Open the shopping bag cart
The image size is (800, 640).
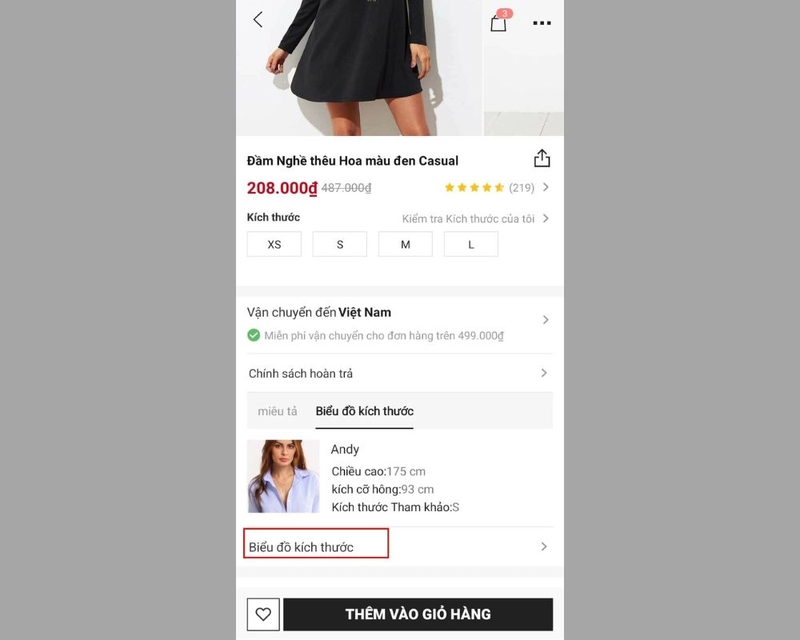(x=498, y=23)
